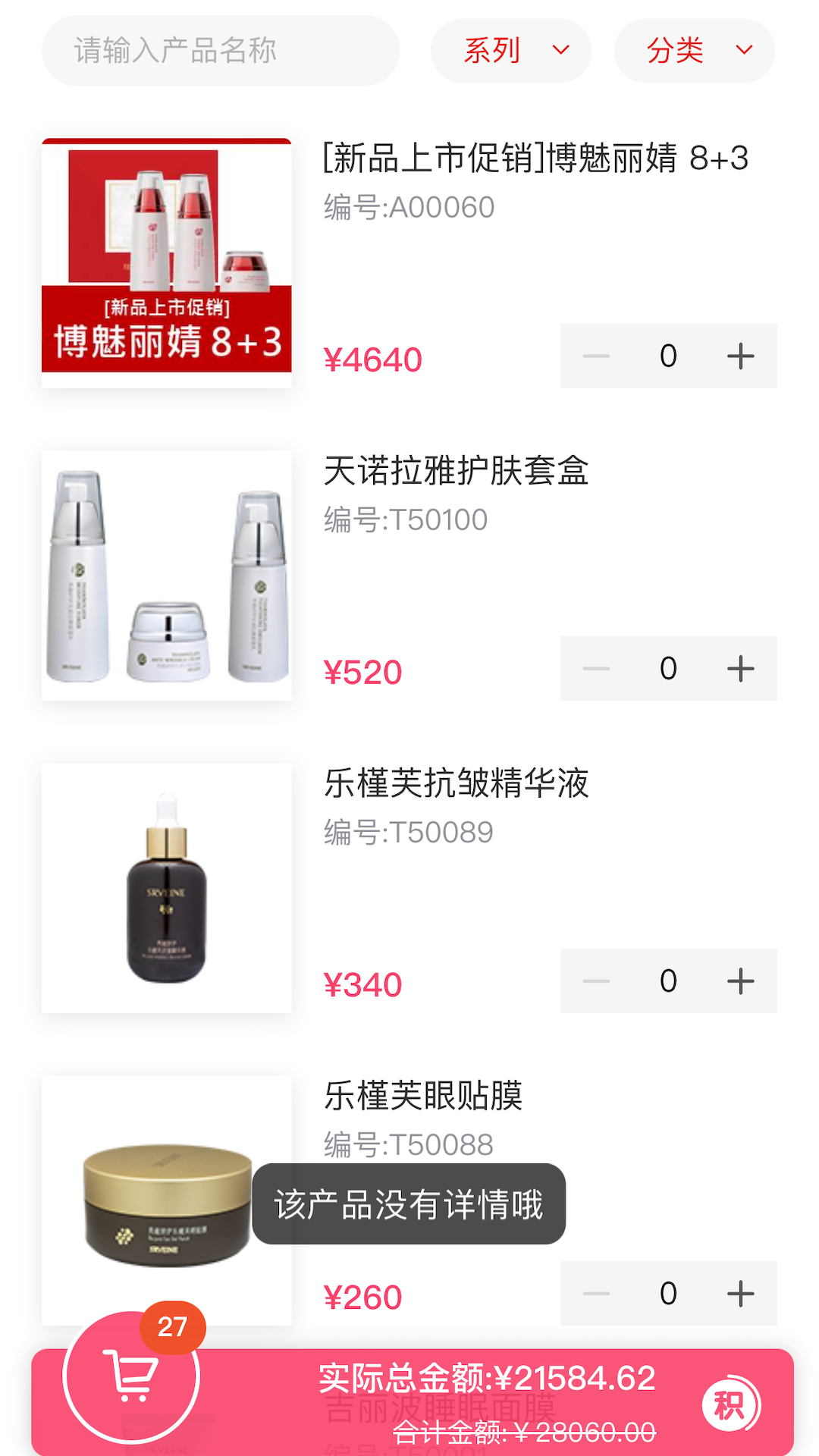This screenshot has height=1456, width=819.
Task: Decrease quantity of 博魅丽婧 promo set
Action: click(x=597, y=354)
